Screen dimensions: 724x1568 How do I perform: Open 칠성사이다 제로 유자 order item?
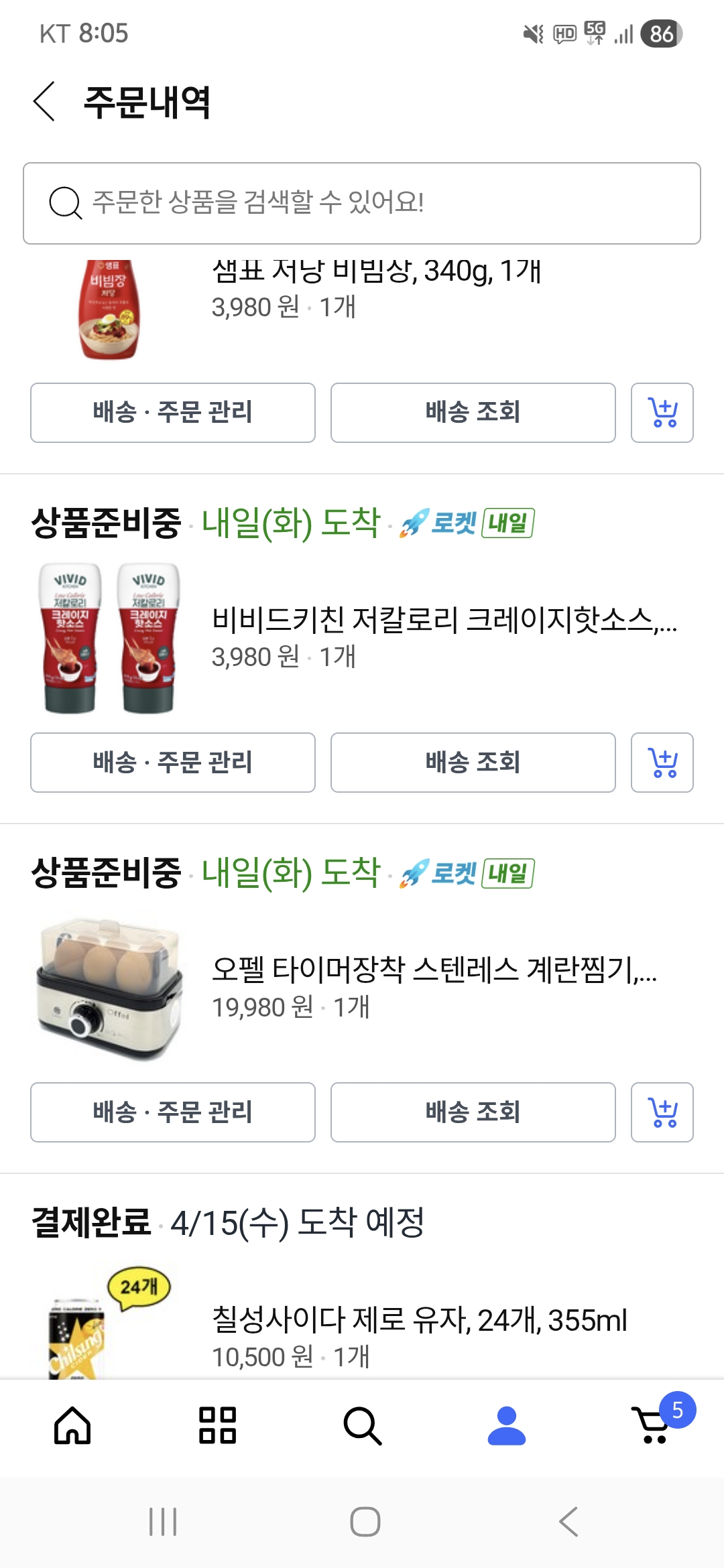tap(419, 1320)
